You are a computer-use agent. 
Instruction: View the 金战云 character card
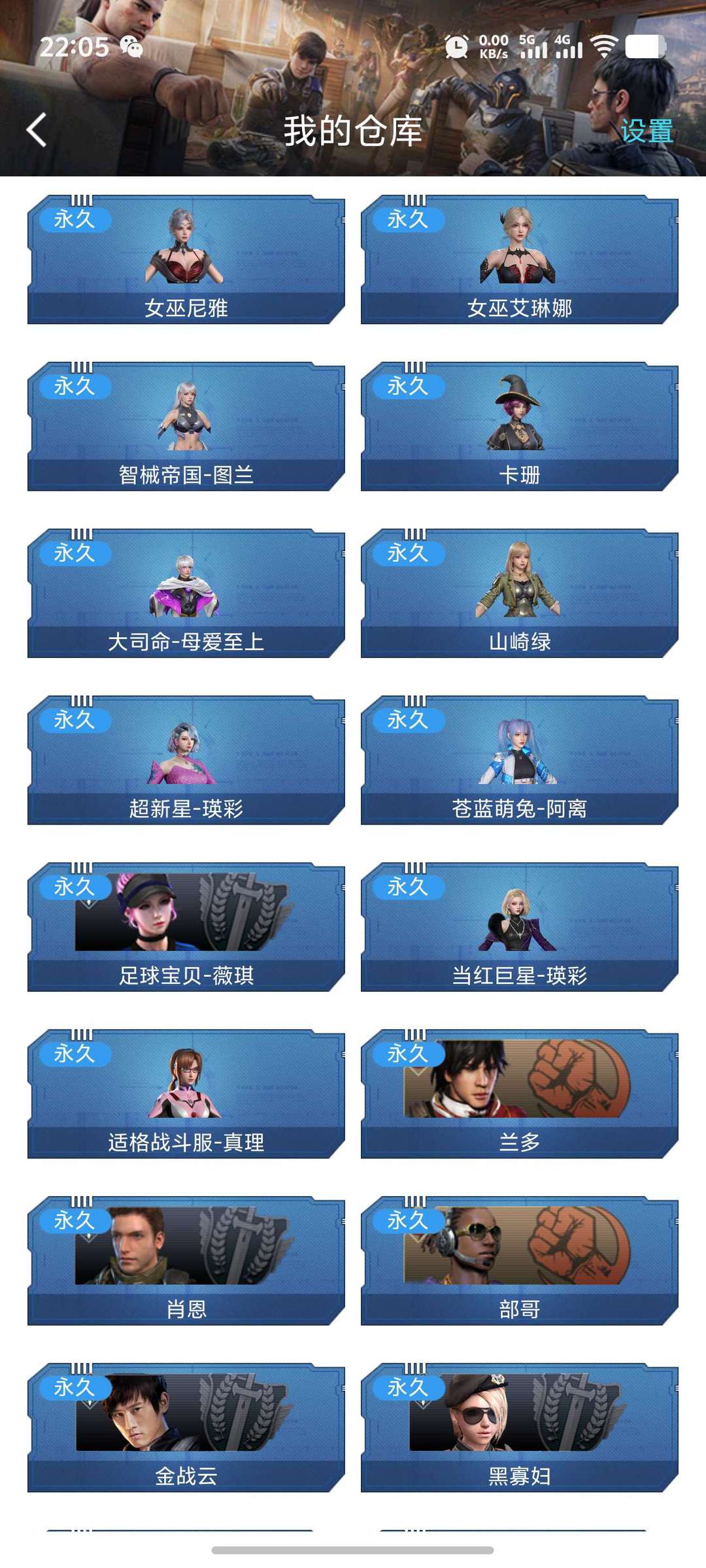pyautogui.click(x=186, y=1428)
